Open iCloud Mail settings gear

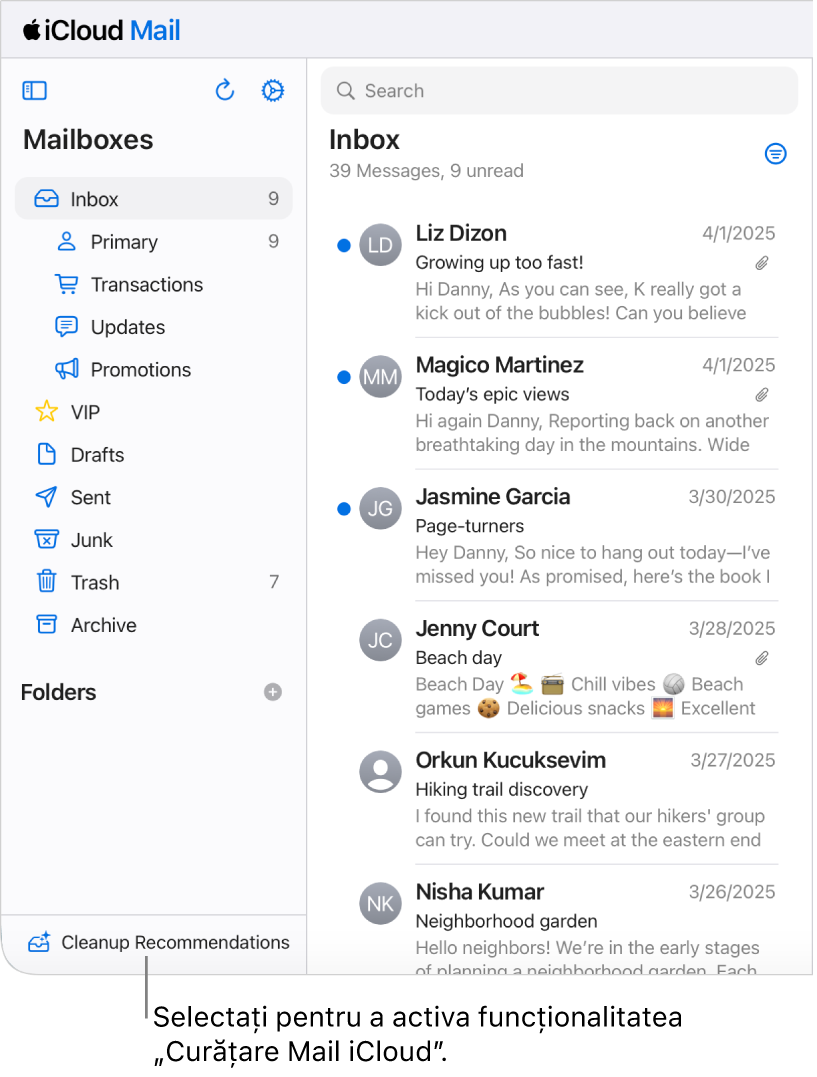coord(272,91)
